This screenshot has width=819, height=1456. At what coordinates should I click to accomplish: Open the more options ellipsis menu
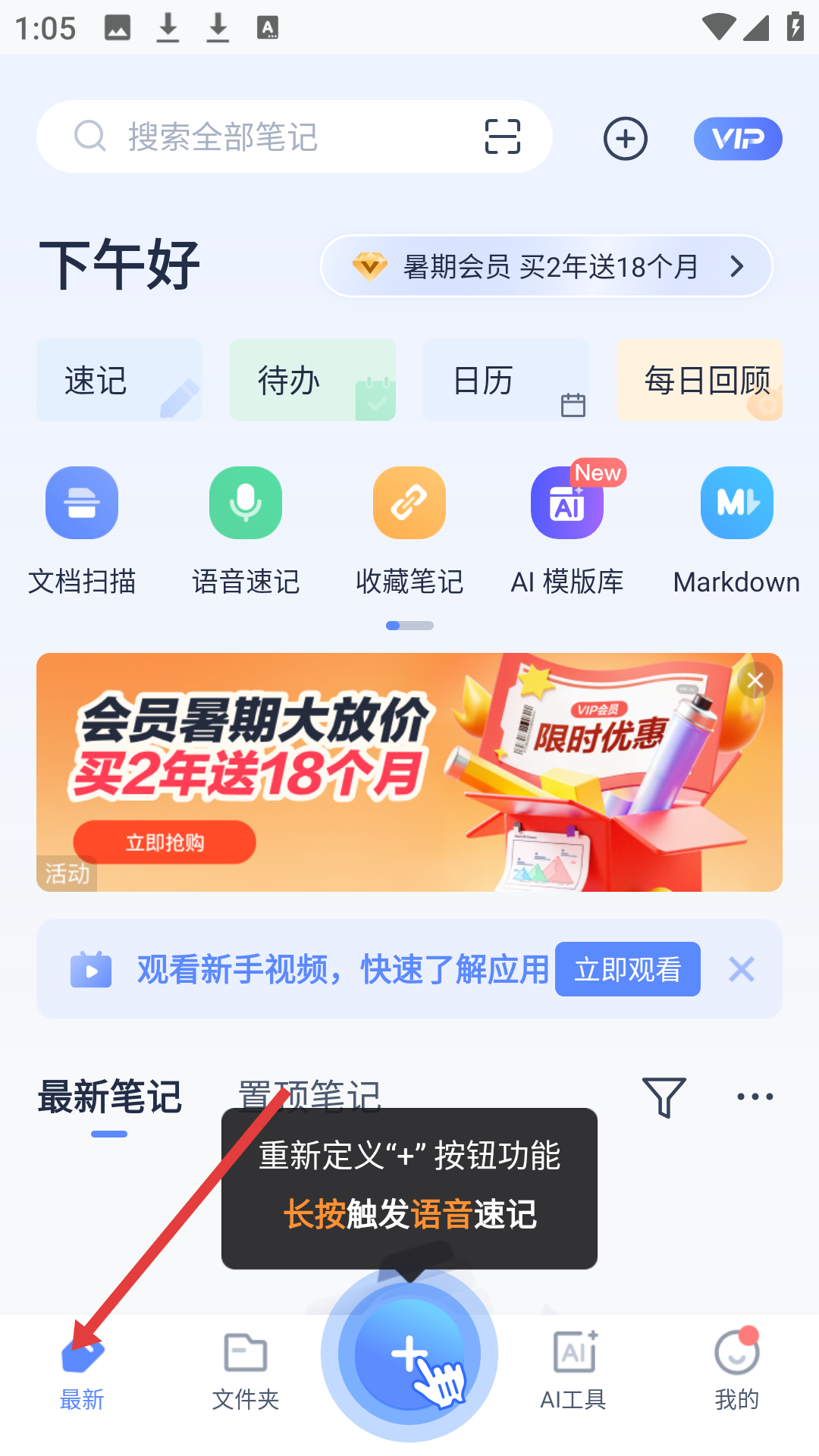tap(752, 1096)
